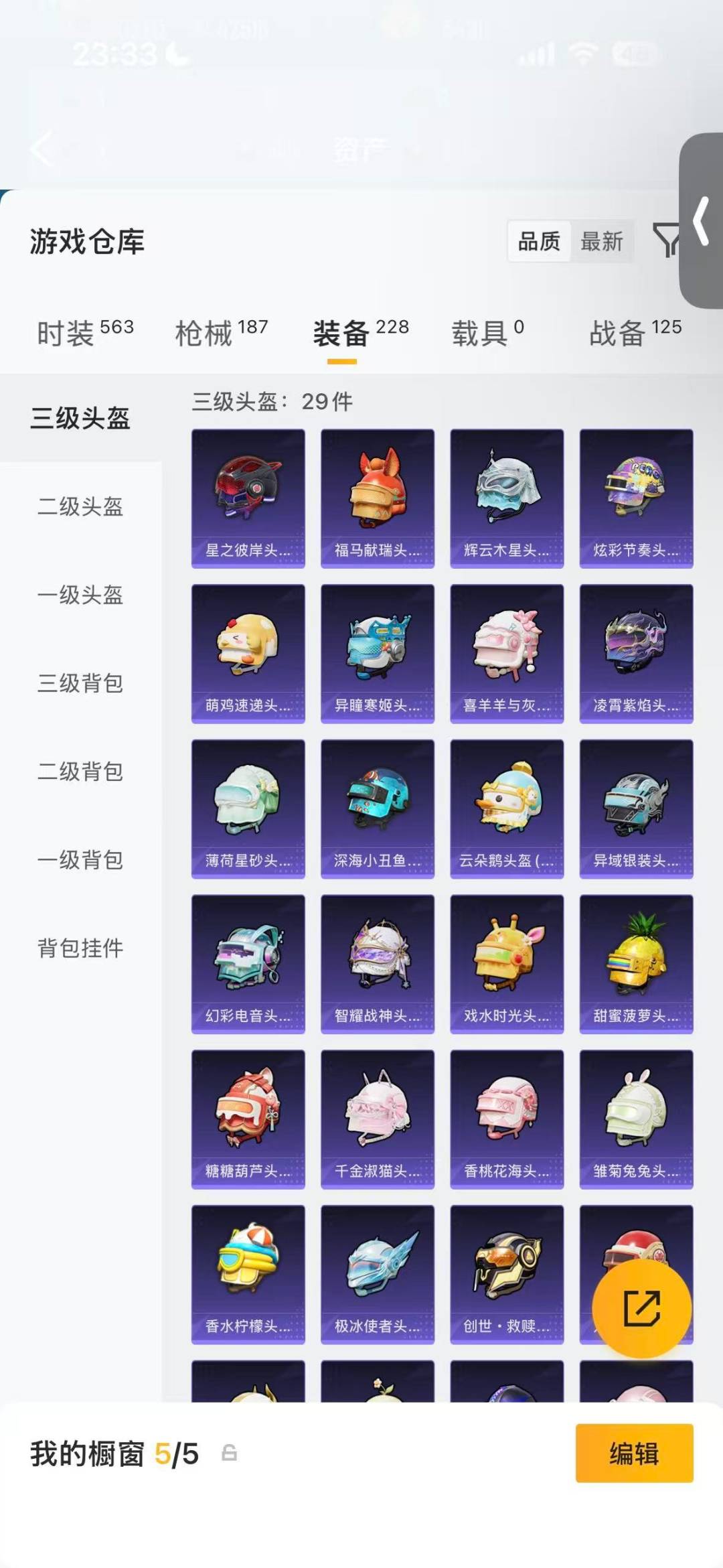Select the 甜蜜菠萝 pineapple helmet

click(636, 963)
